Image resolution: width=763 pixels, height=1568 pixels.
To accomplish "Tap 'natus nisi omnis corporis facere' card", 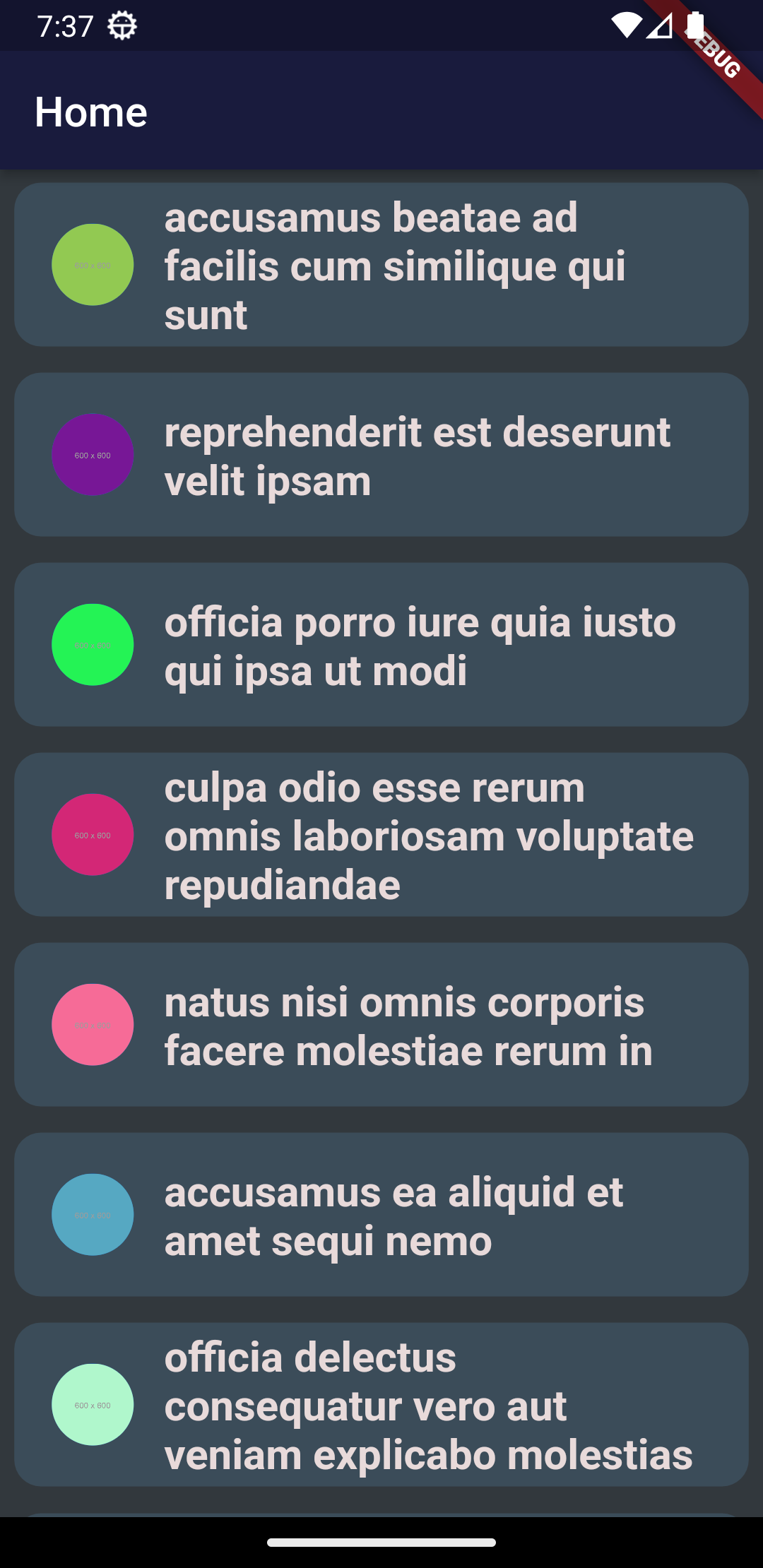I will click(x=381, y=1025).
